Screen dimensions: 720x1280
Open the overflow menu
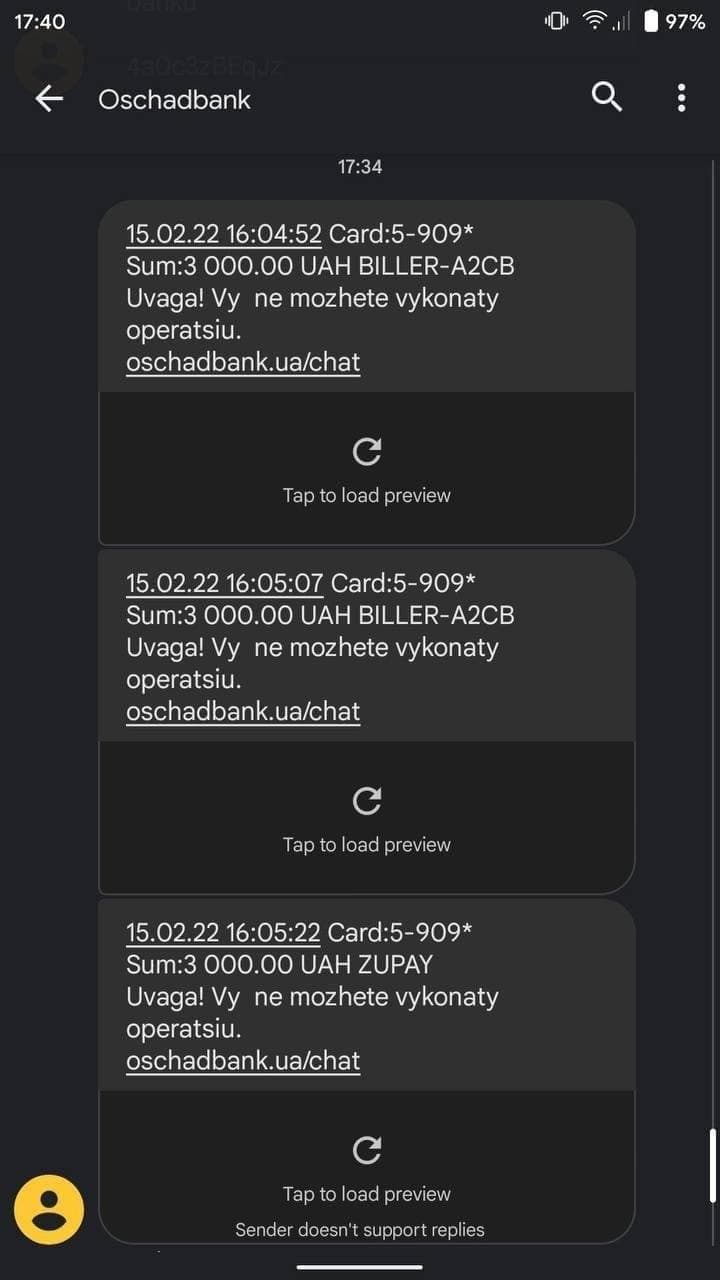point(681,97)
